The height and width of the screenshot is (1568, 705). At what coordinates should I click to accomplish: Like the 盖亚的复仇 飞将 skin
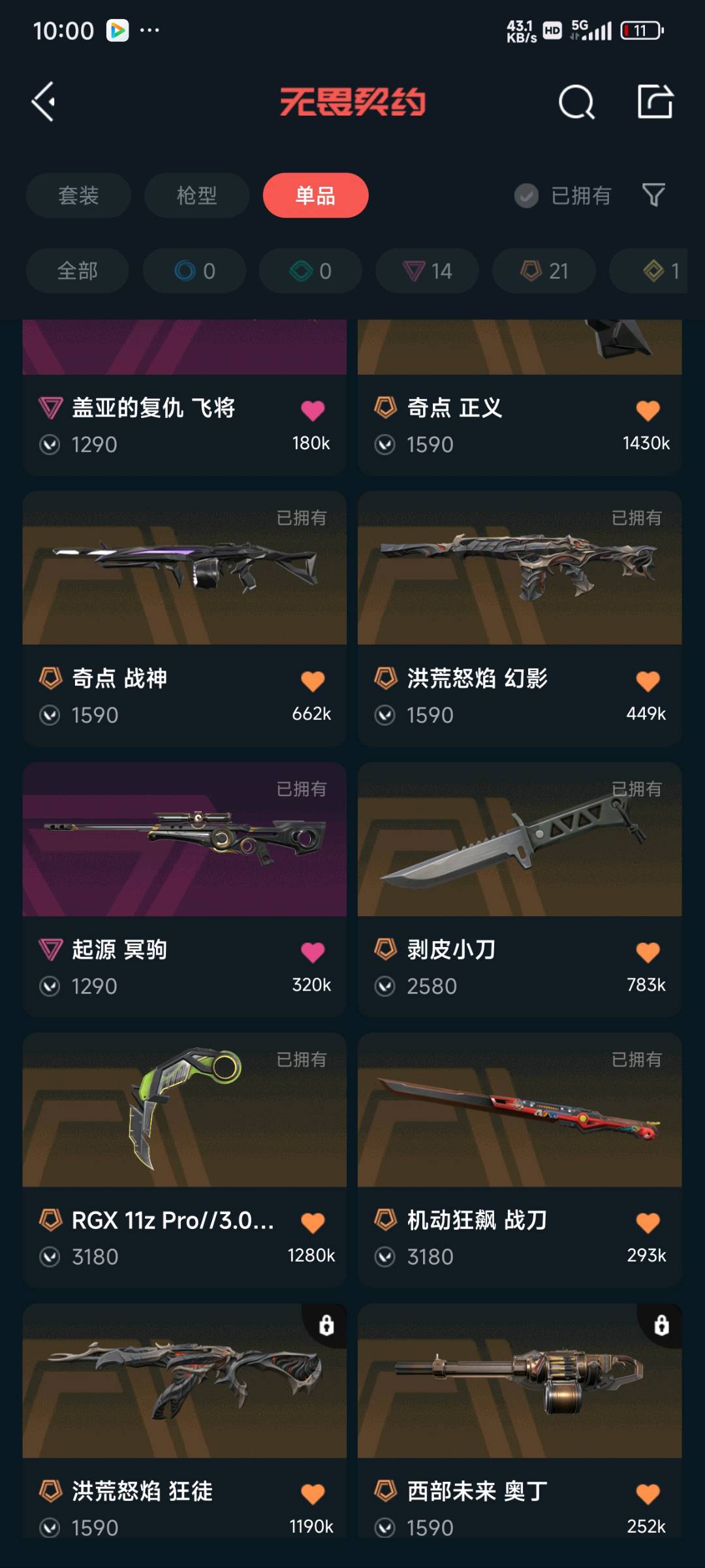(x=313, y=410)
